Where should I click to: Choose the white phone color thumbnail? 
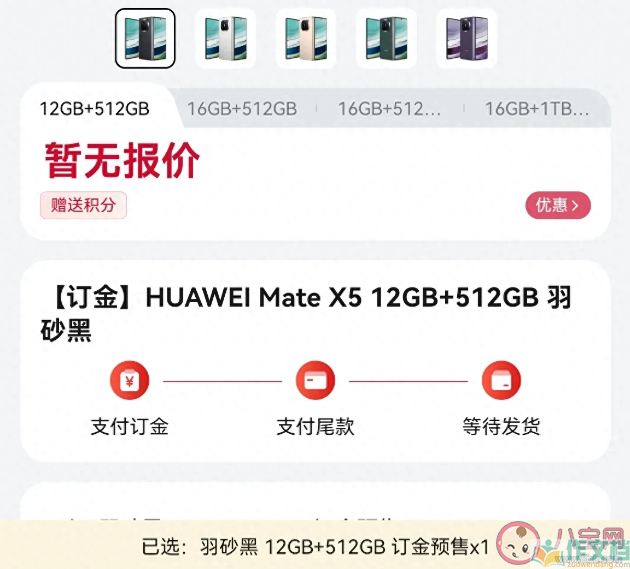[225, 38]
